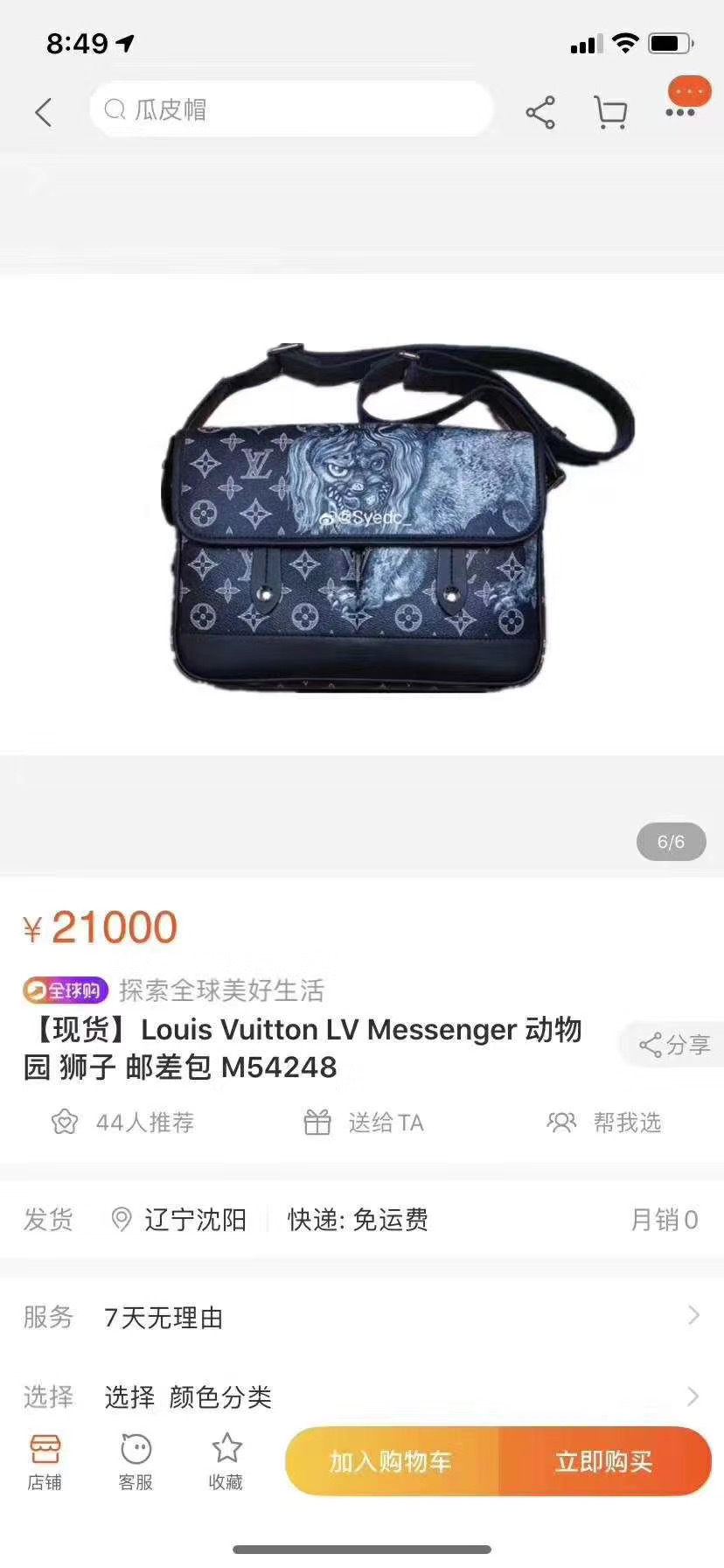The height and width of the screenshot is (1568, 724).
Task: Tap 44人推荐 to recommend
Action: pyautogui.click(x=123, y=1123)
